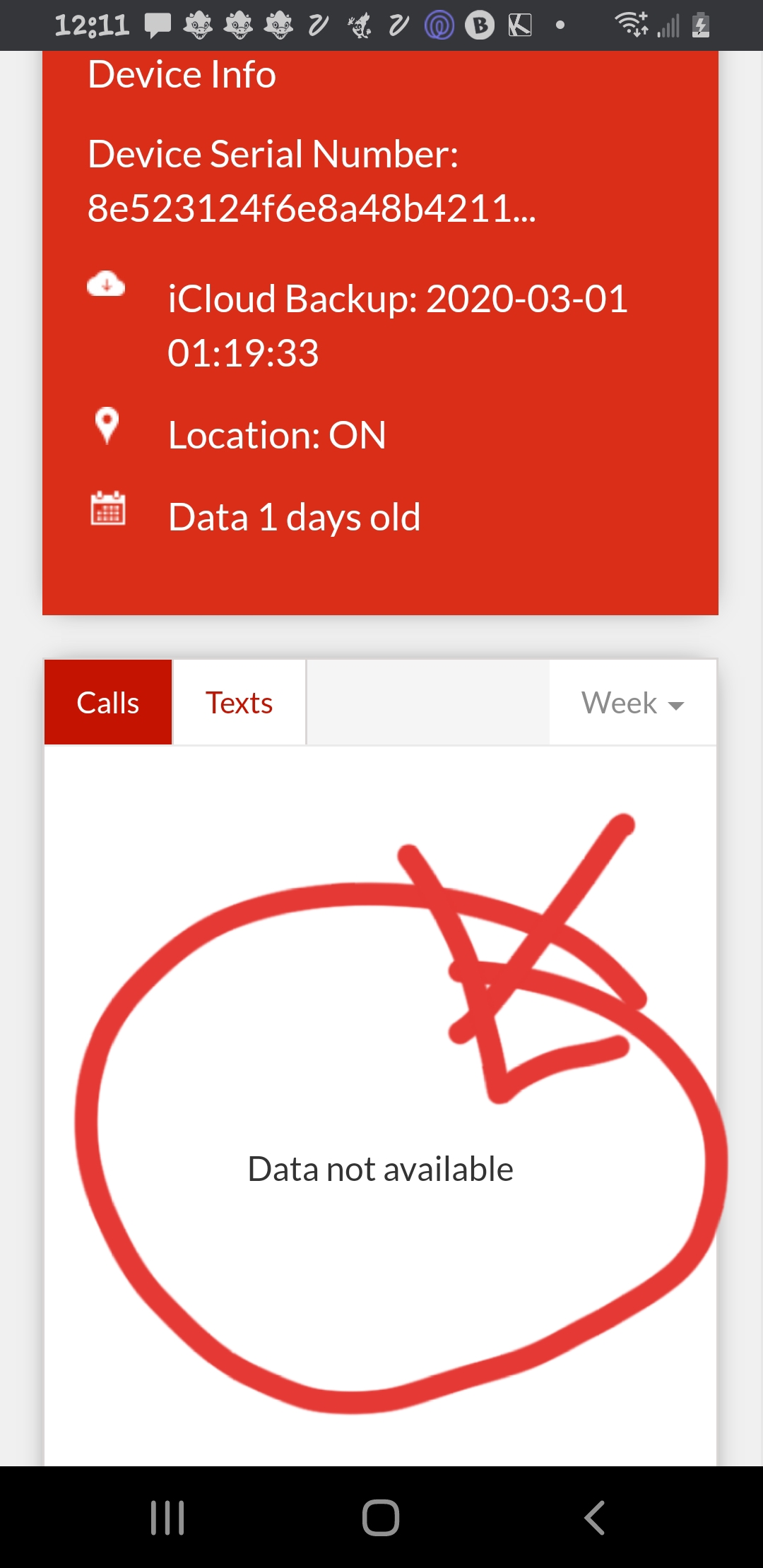Open the recent apps view
Screen dimensions: 763x1568
click(x=168, y=1517)
